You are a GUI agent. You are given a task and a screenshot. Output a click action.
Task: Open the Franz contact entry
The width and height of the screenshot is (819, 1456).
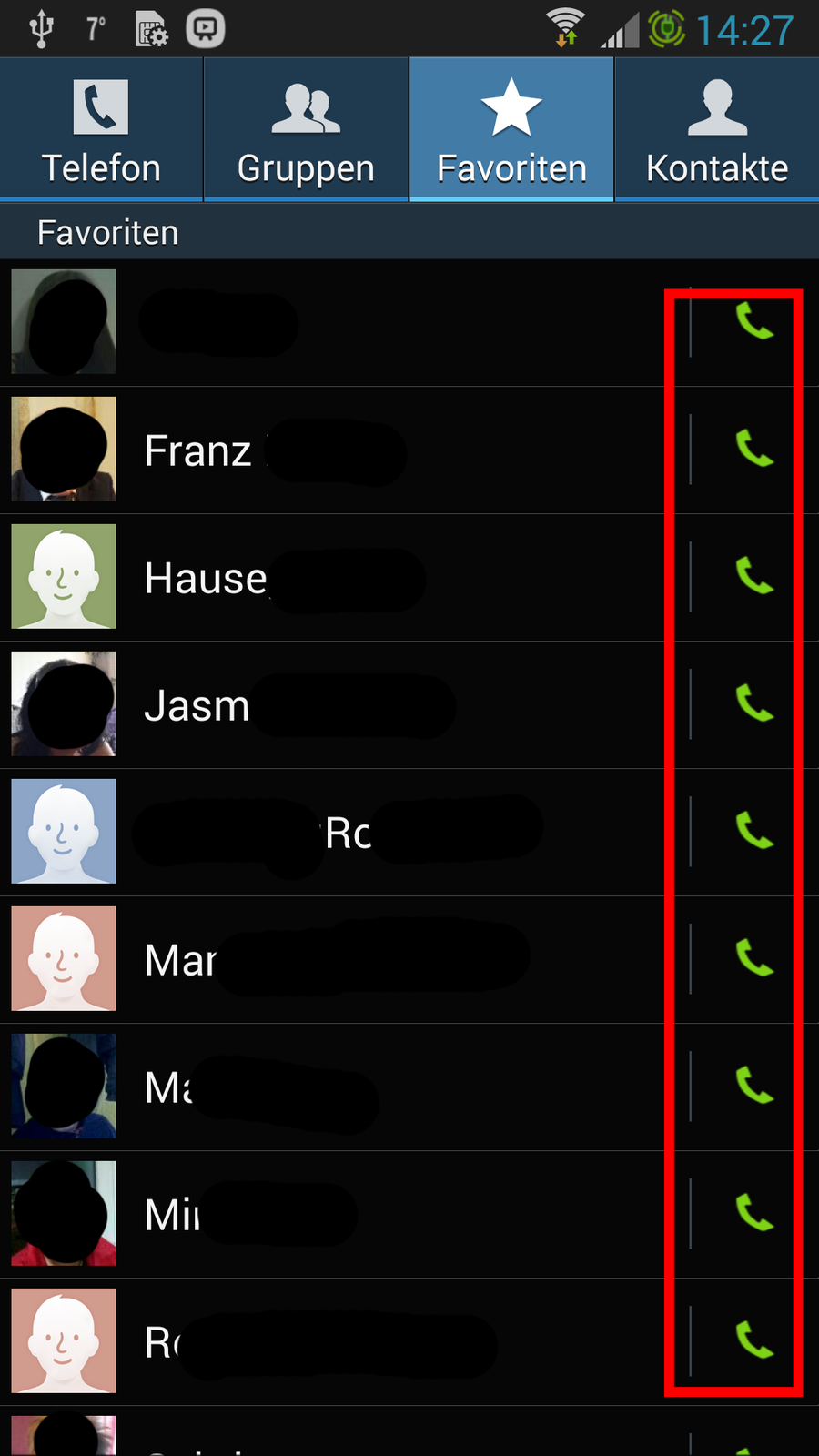coord(364,450)
